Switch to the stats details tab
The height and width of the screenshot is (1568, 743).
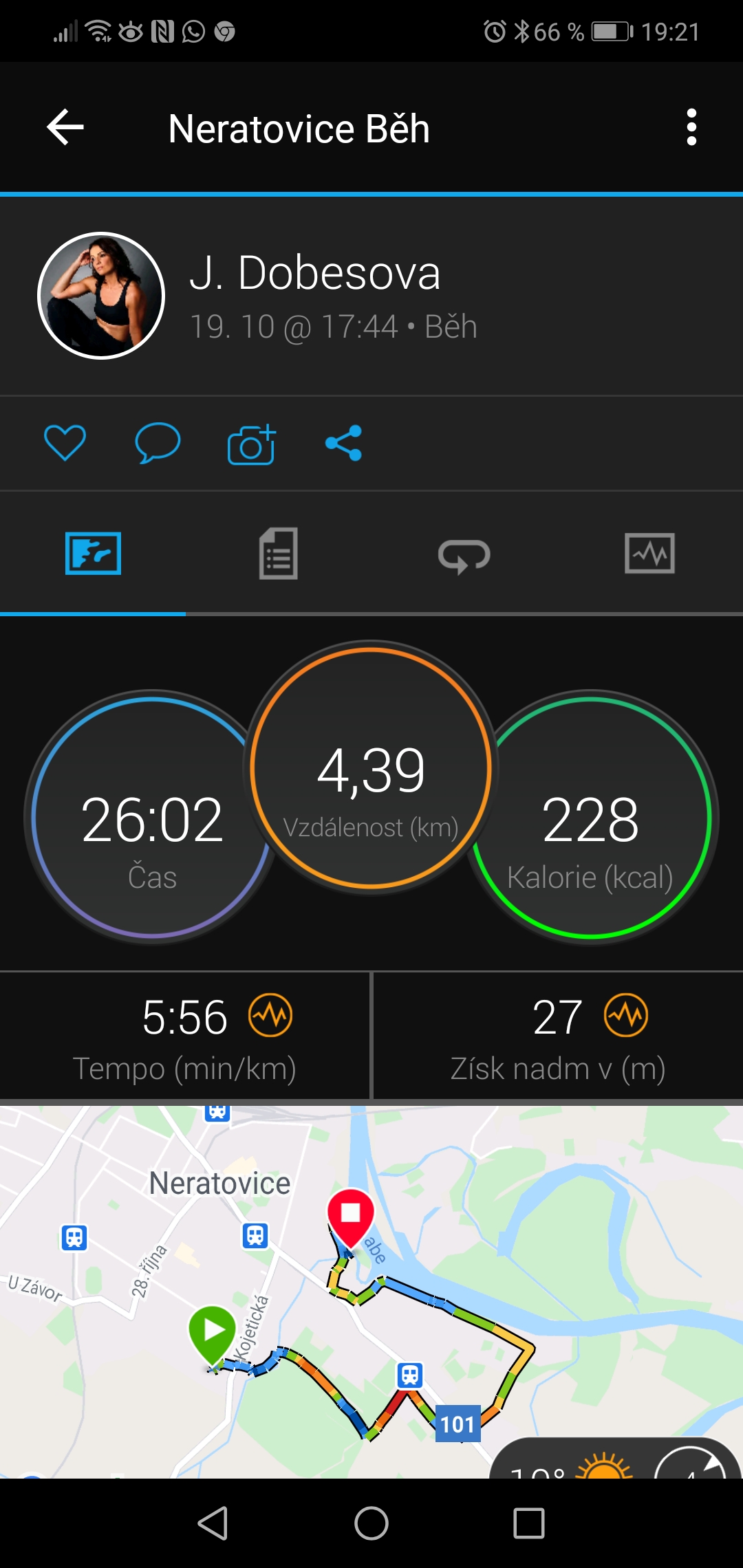279,553
